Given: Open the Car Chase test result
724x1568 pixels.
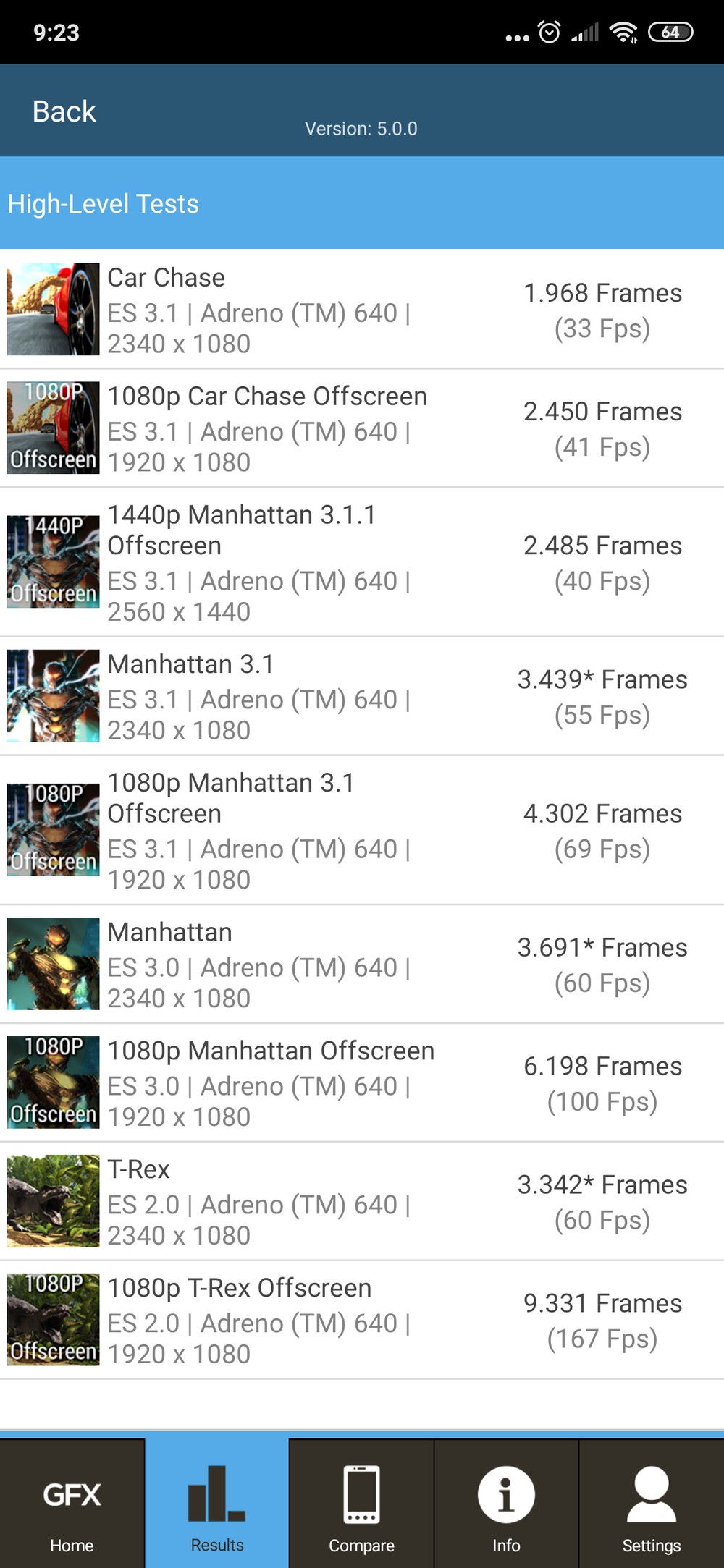Looking at the screenshot, I should click(362, 309).
